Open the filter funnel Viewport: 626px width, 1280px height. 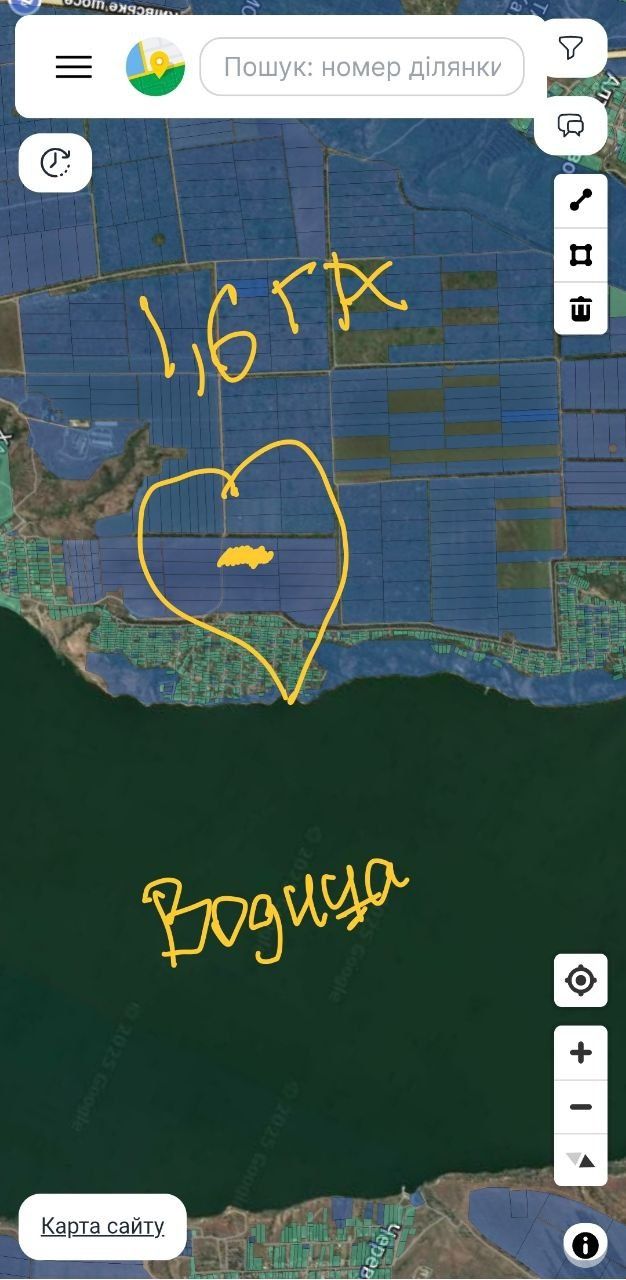(571, 48)
